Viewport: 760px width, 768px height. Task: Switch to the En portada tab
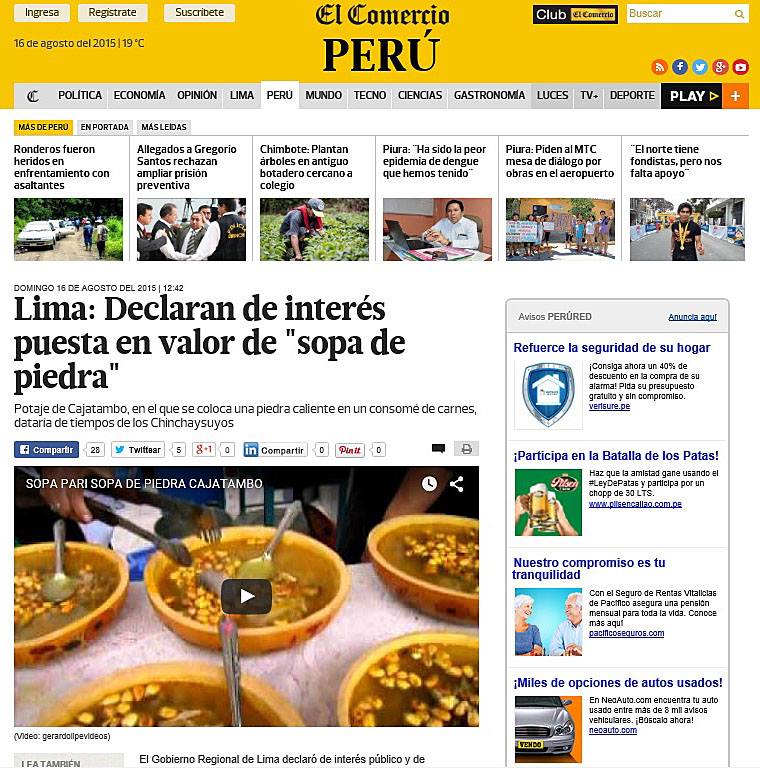(x=105, y=127)
